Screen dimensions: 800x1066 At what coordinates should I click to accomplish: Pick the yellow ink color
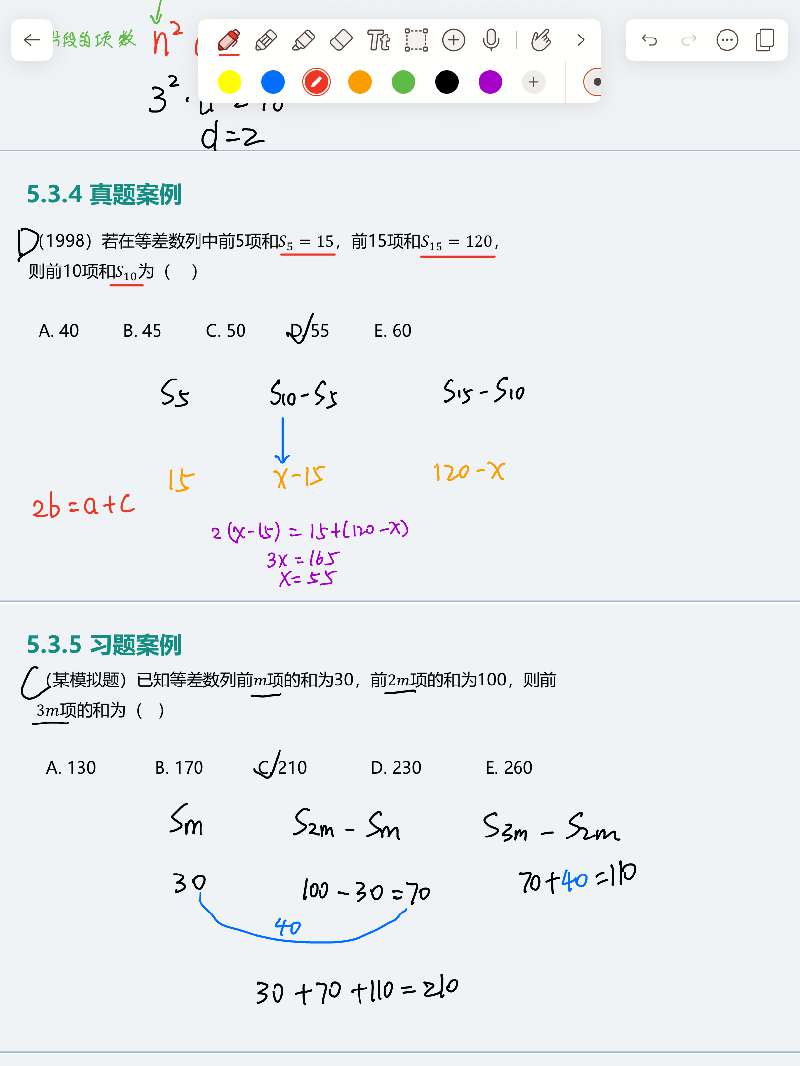pos(229,82)
